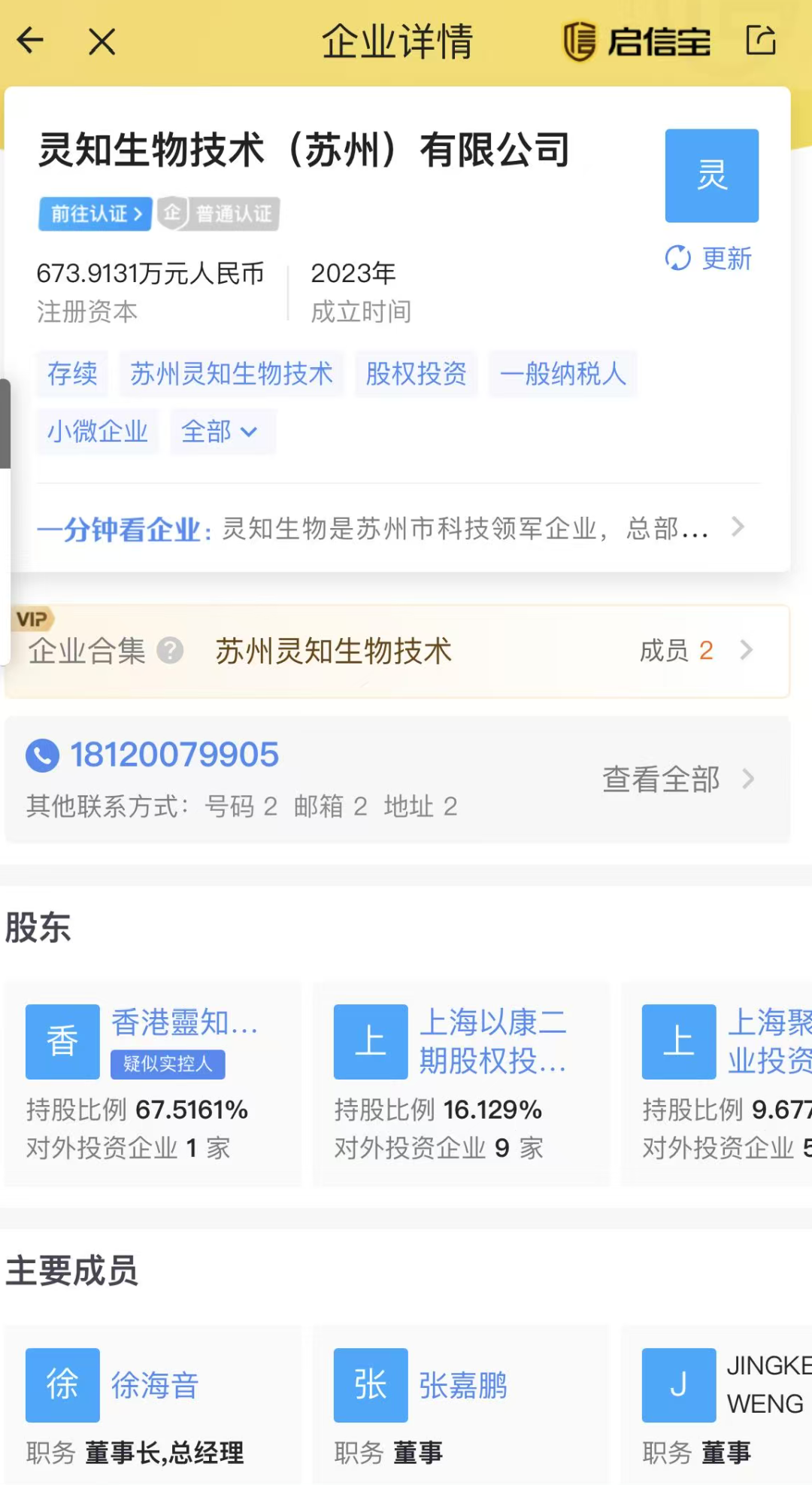Open shareholder 香港靈知 card

click(x=153, y=1083)
